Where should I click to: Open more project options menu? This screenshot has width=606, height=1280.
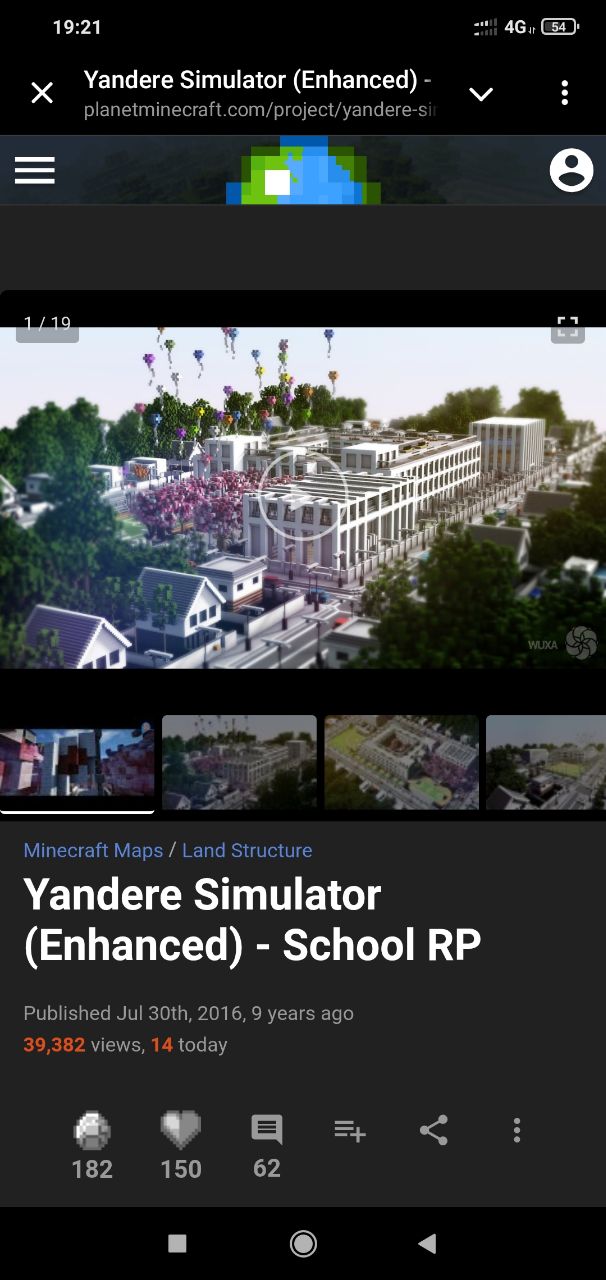pos(516,1131)
